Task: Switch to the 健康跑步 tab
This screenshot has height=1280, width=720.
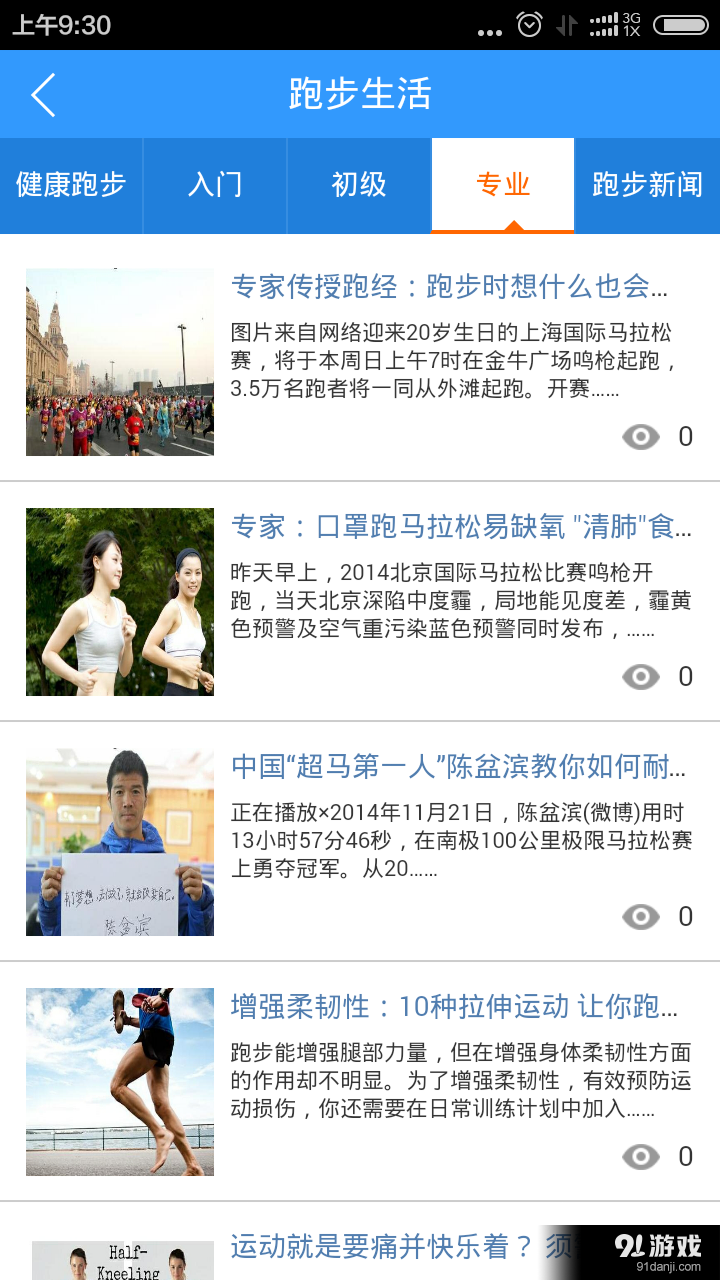Action: [x=70, y=185]
